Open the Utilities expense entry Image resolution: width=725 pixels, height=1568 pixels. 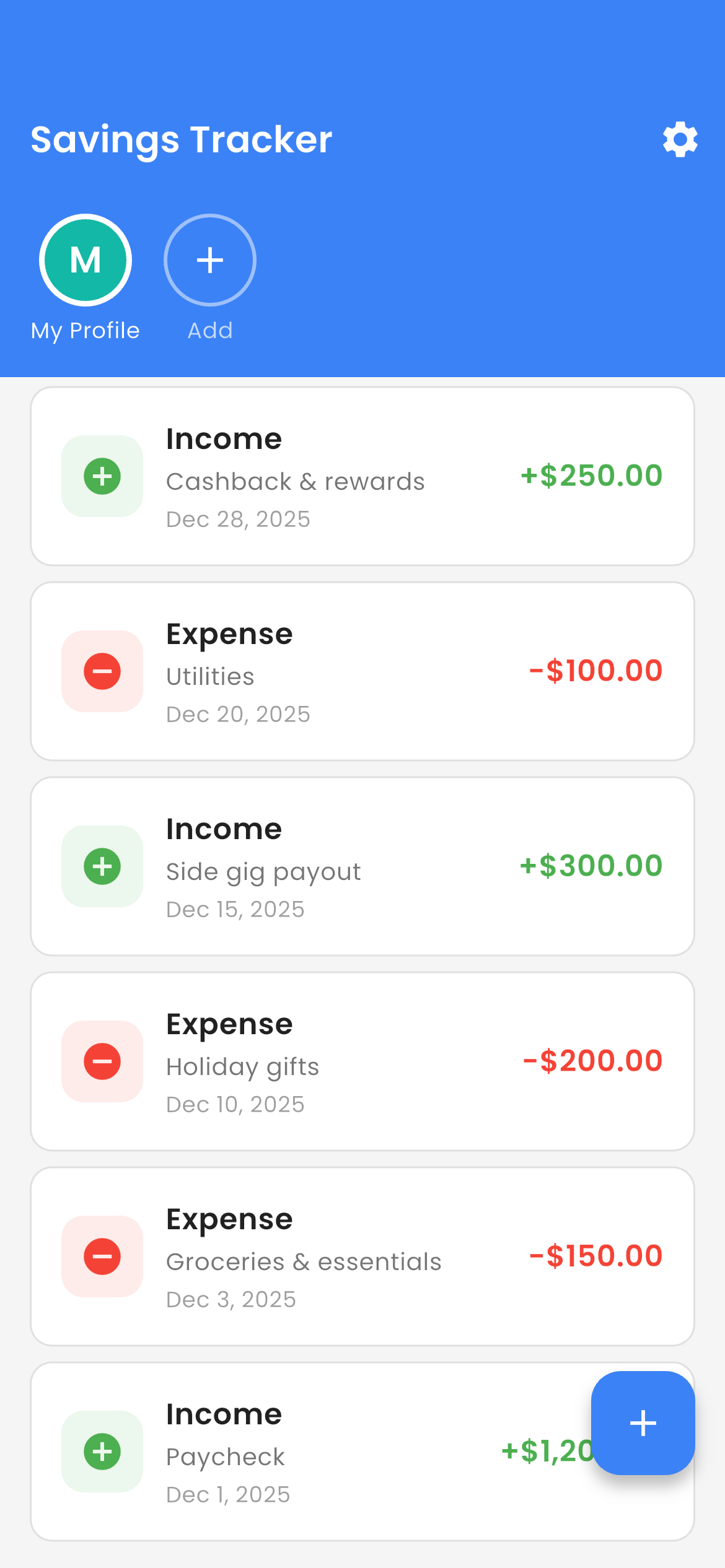point(362,671)
